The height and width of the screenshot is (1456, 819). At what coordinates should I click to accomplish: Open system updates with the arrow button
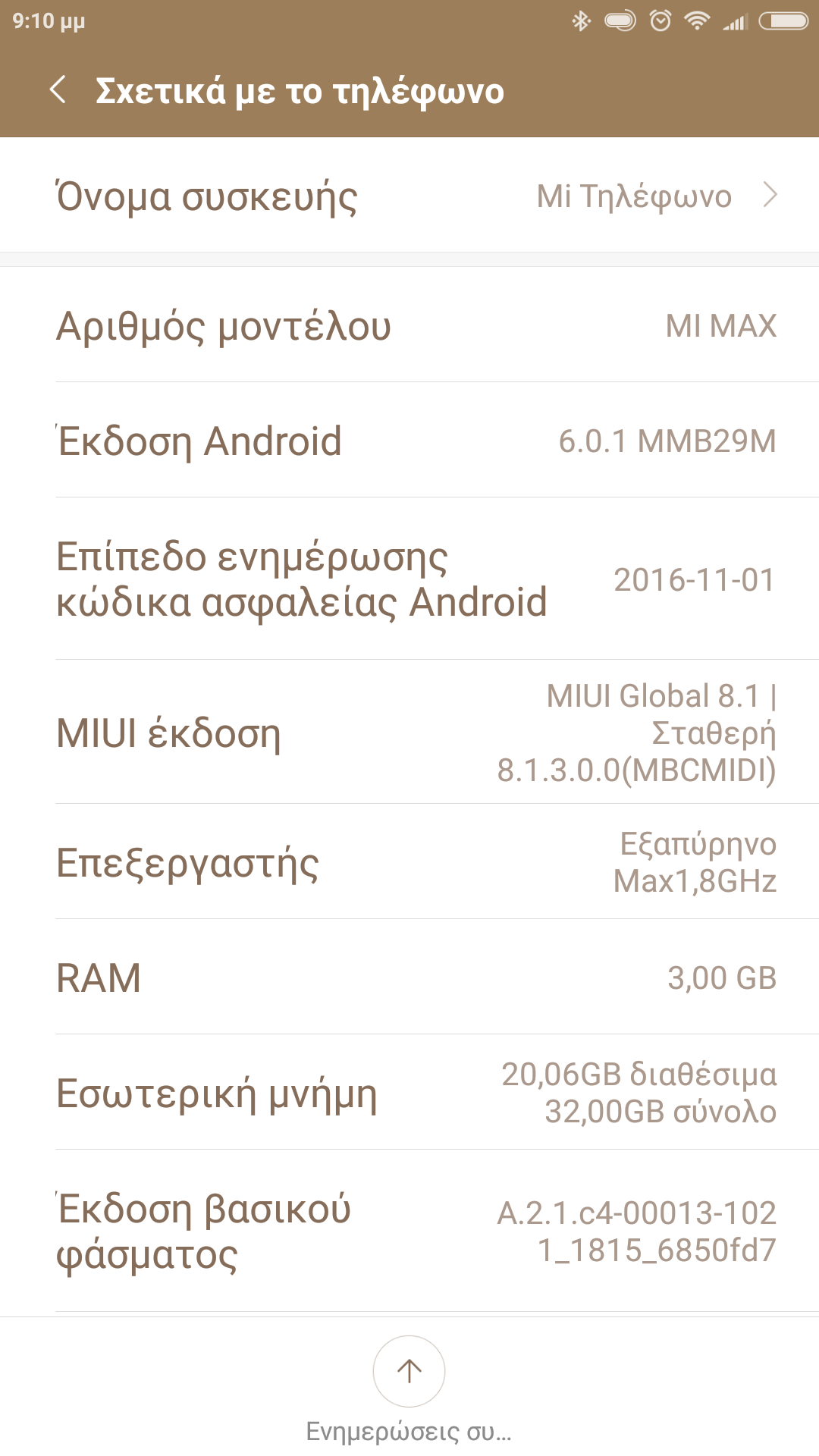[409, 1371]
